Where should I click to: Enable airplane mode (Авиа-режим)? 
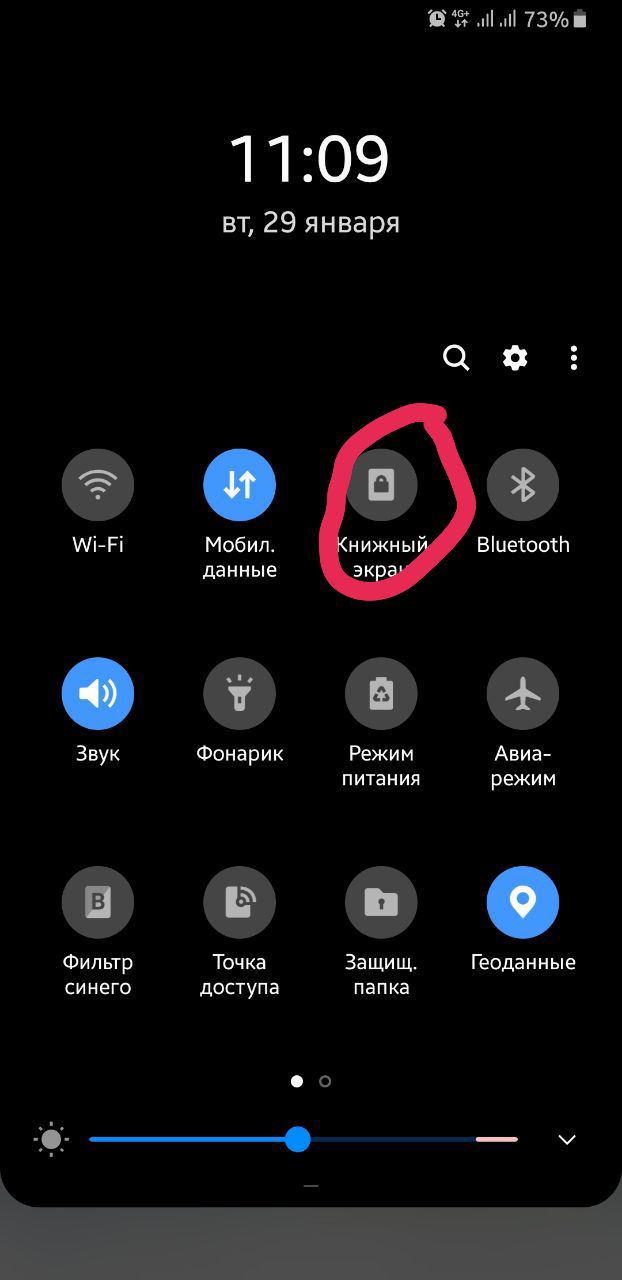[x=523, y=694]
